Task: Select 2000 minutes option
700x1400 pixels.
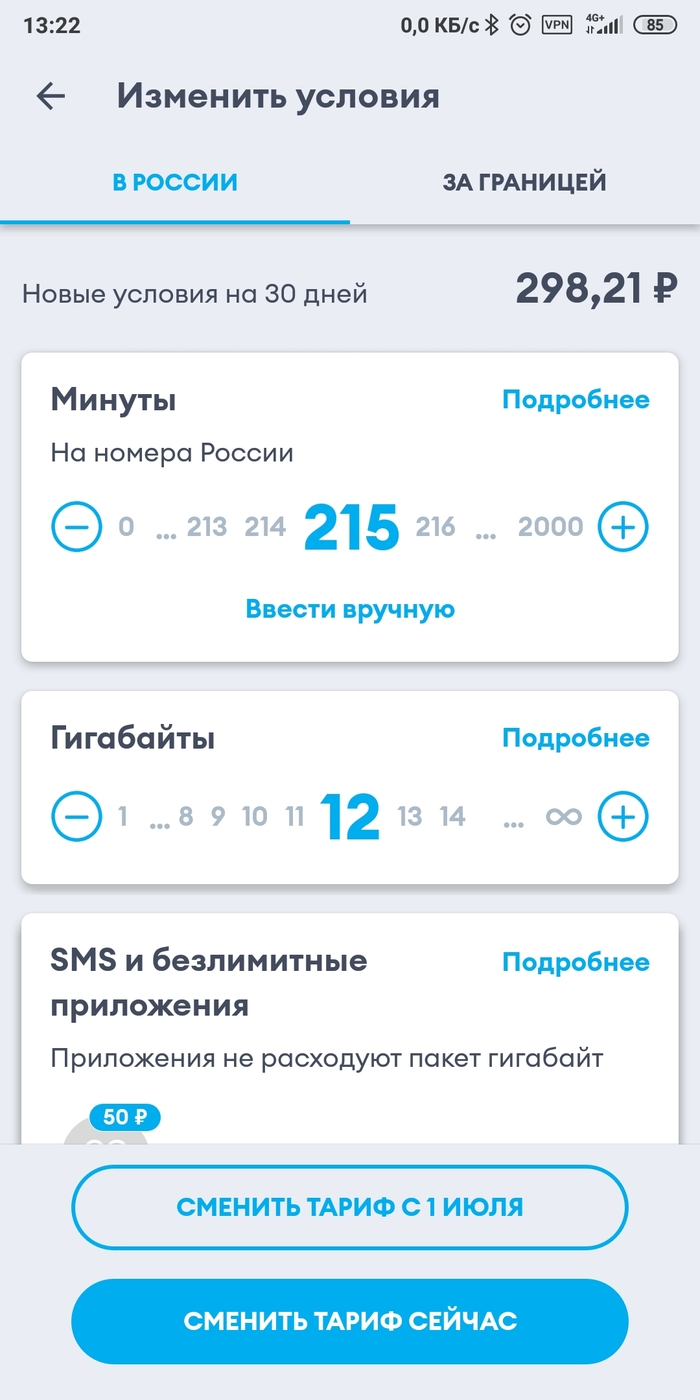Action: (x=550, y=527)
